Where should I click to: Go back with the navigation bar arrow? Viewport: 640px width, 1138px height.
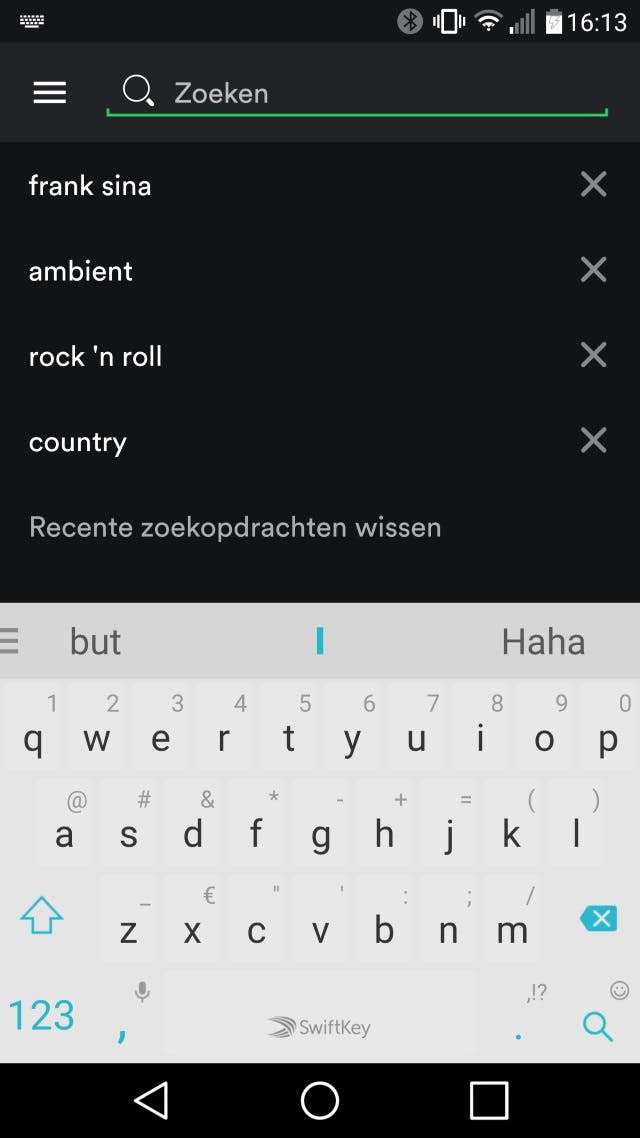coord(151,1100)
